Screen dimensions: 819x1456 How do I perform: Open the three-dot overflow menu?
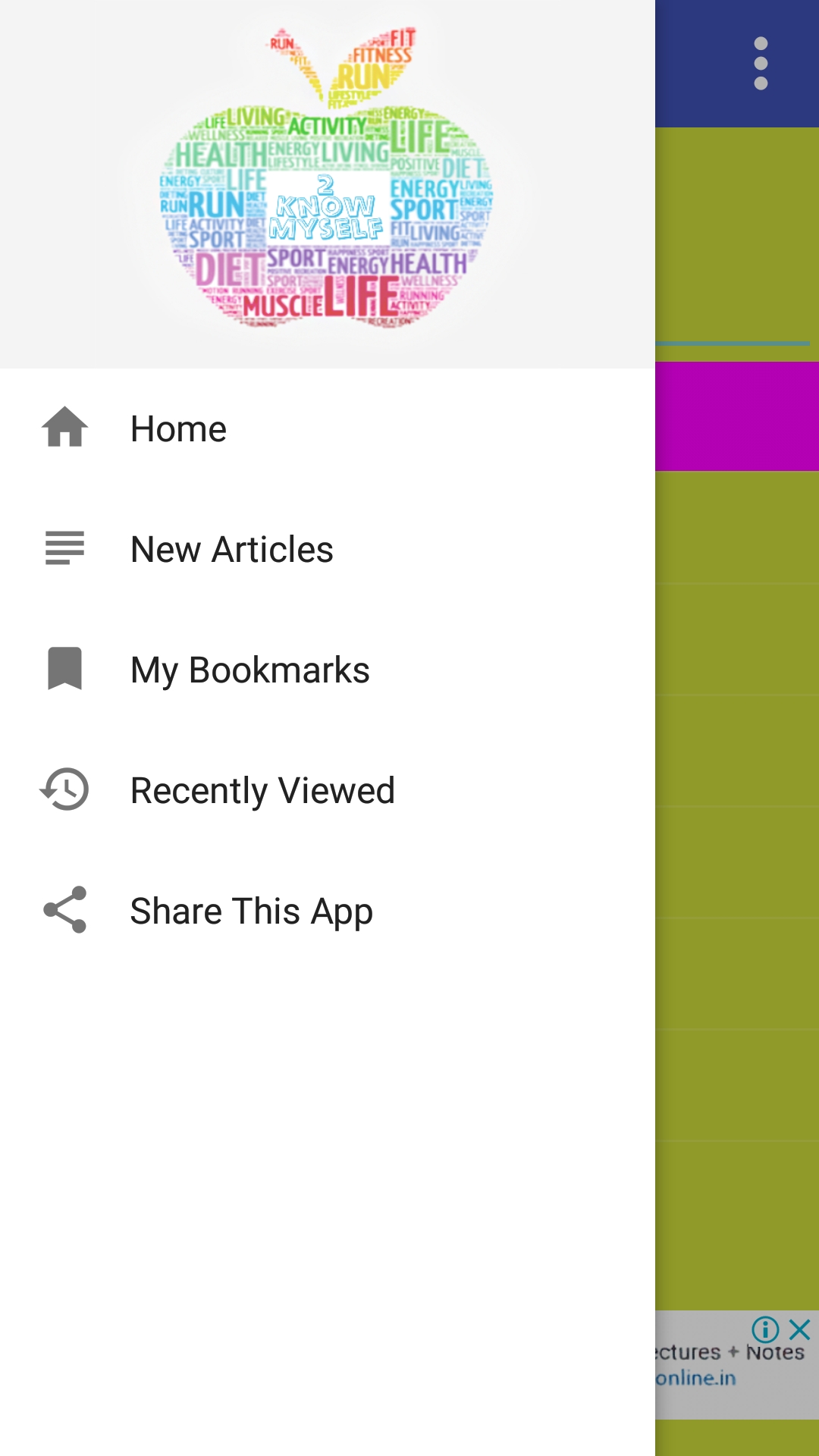point(761,64)
